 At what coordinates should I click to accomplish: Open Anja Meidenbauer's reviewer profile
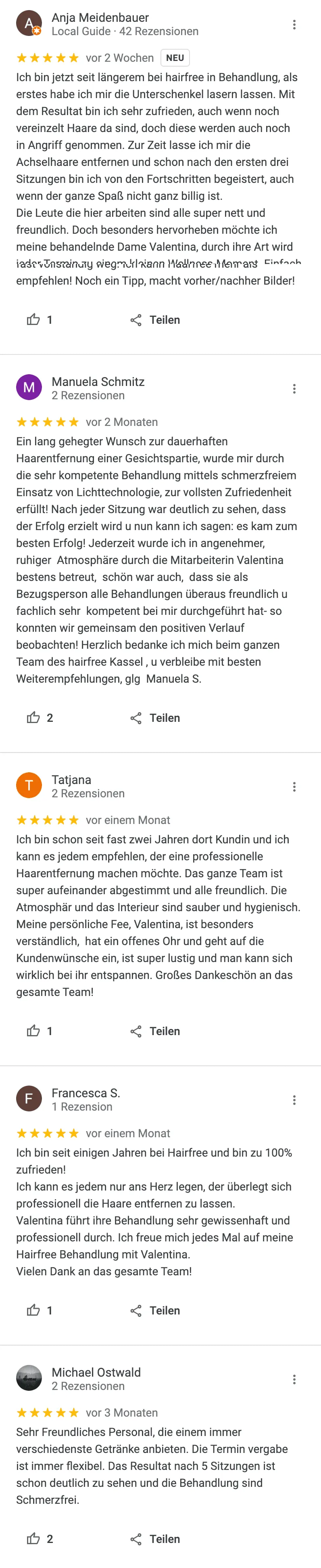pyautogui.click(x=100, y=18)
